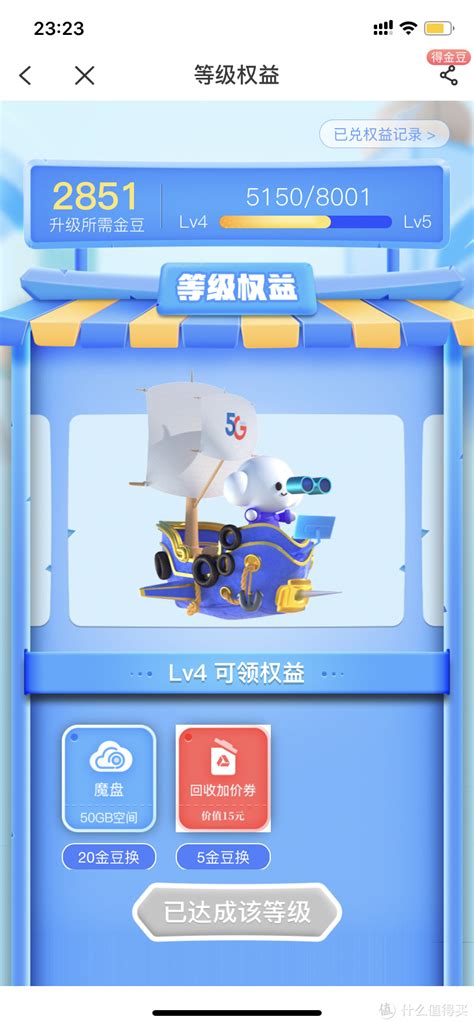Screen dimensions: 474x1025
Task: Redeem with 5金豆换 button
Action: pyautogui.click(x=223, y=857)
